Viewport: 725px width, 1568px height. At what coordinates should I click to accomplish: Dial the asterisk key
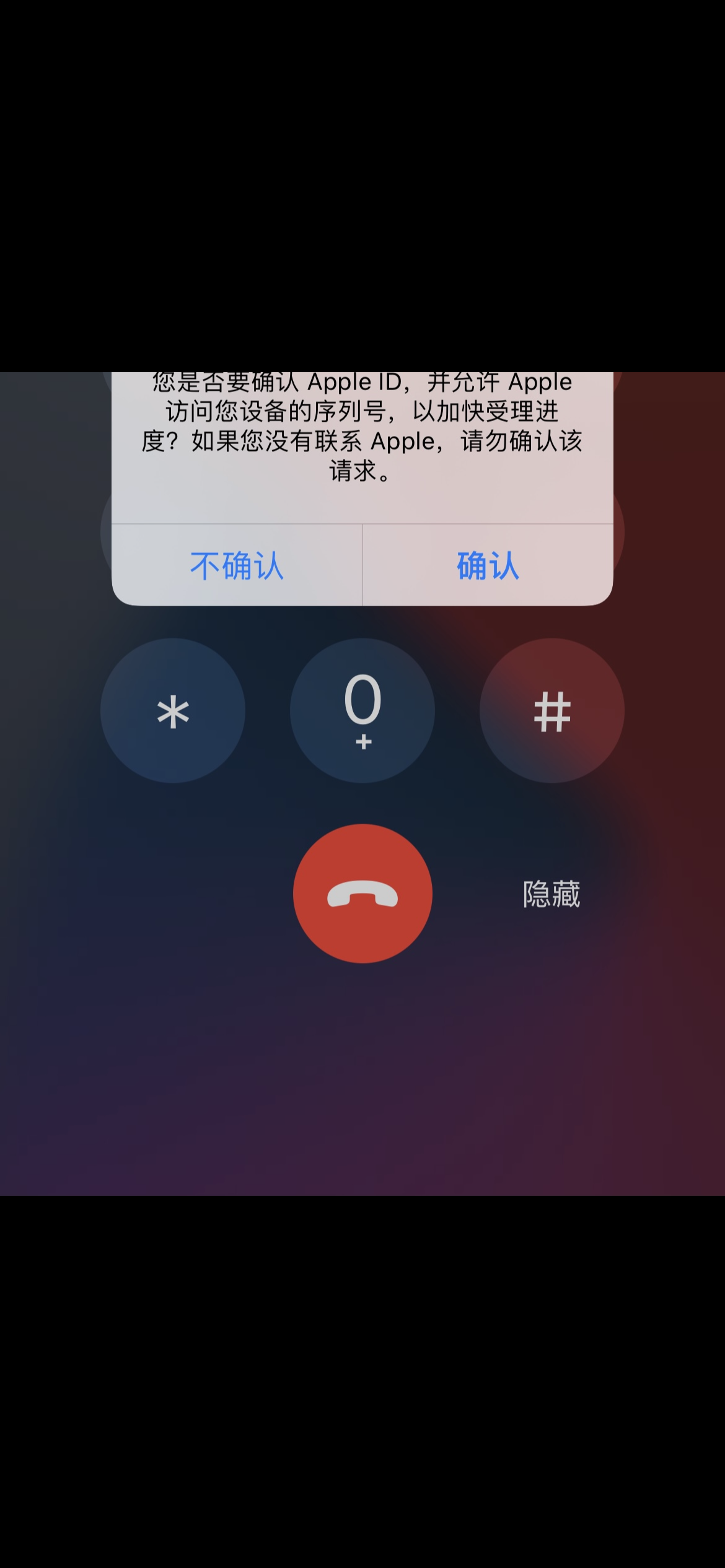[x=173, y=711]
